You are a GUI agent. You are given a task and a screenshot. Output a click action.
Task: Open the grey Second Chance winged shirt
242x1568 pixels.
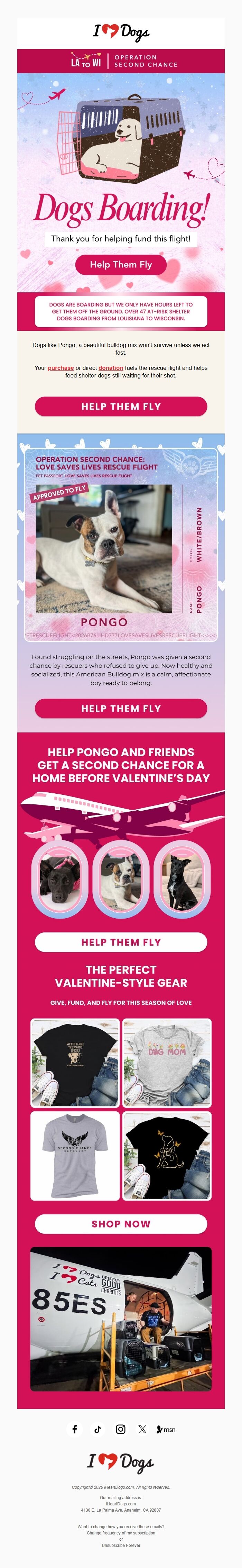tap(75, 1155)
